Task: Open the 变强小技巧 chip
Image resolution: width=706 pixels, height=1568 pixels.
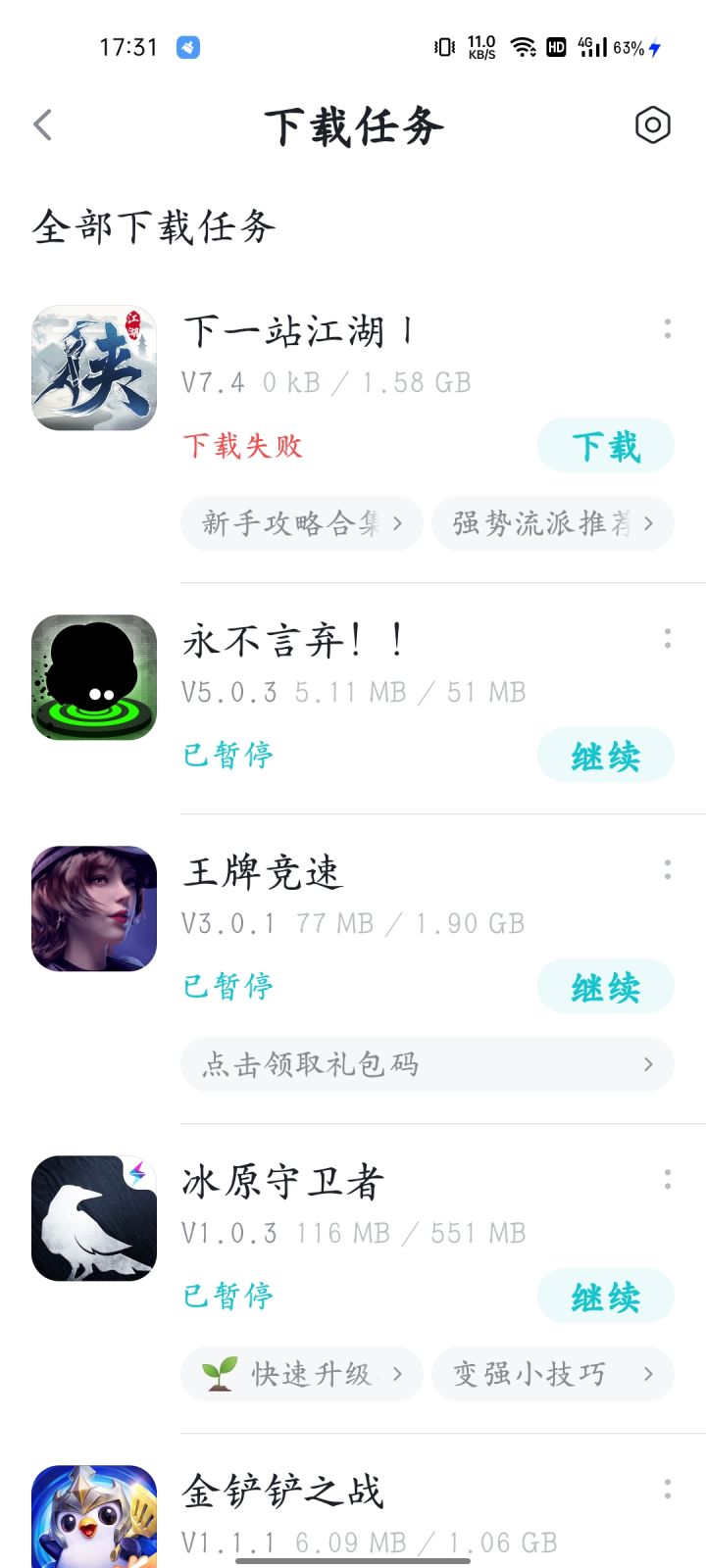Action: coord(552,1374)
